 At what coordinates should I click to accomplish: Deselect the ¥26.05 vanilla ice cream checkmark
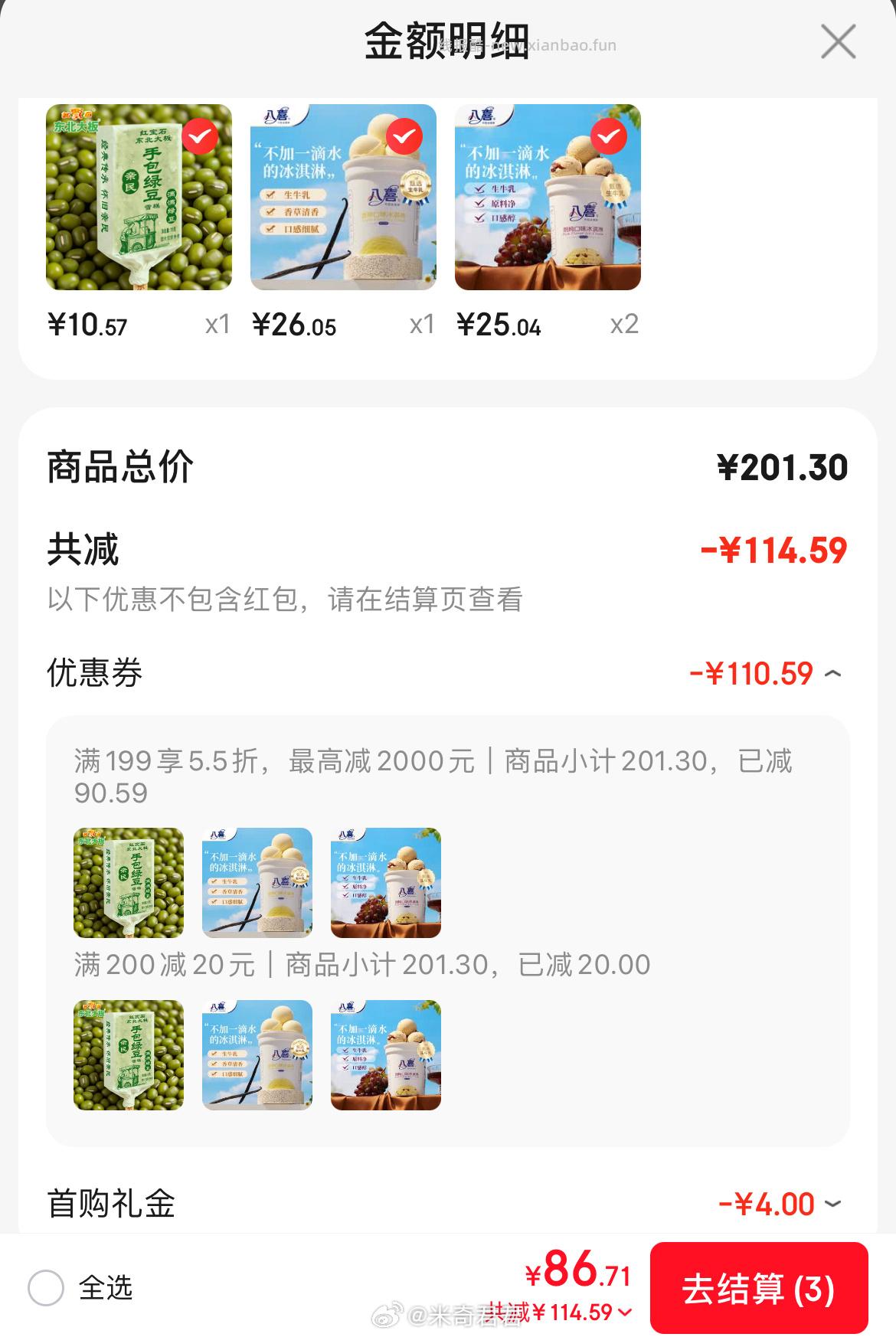click(x=404, y=136)
